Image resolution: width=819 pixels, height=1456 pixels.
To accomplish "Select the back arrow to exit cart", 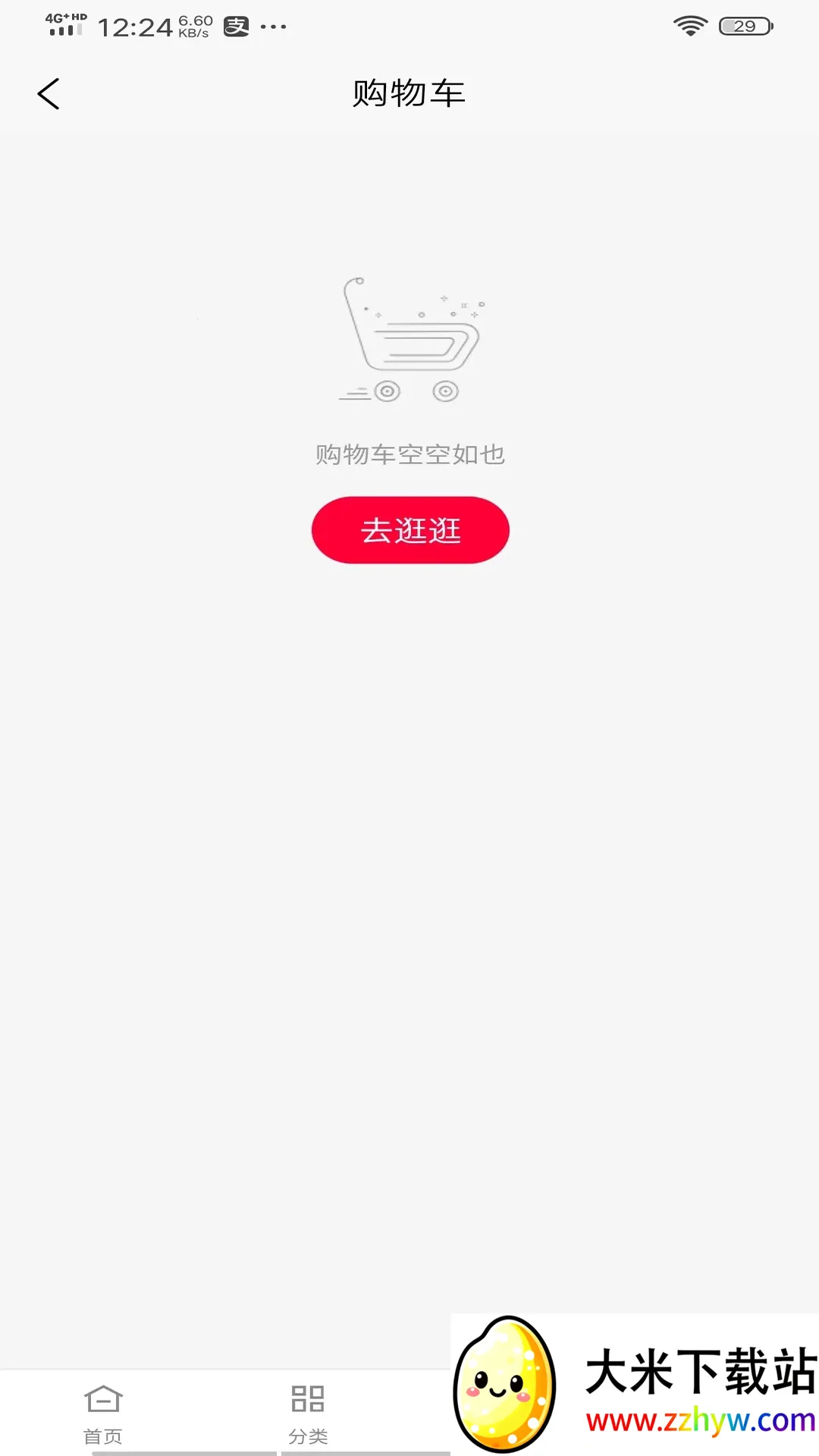I will coord(49,93).
